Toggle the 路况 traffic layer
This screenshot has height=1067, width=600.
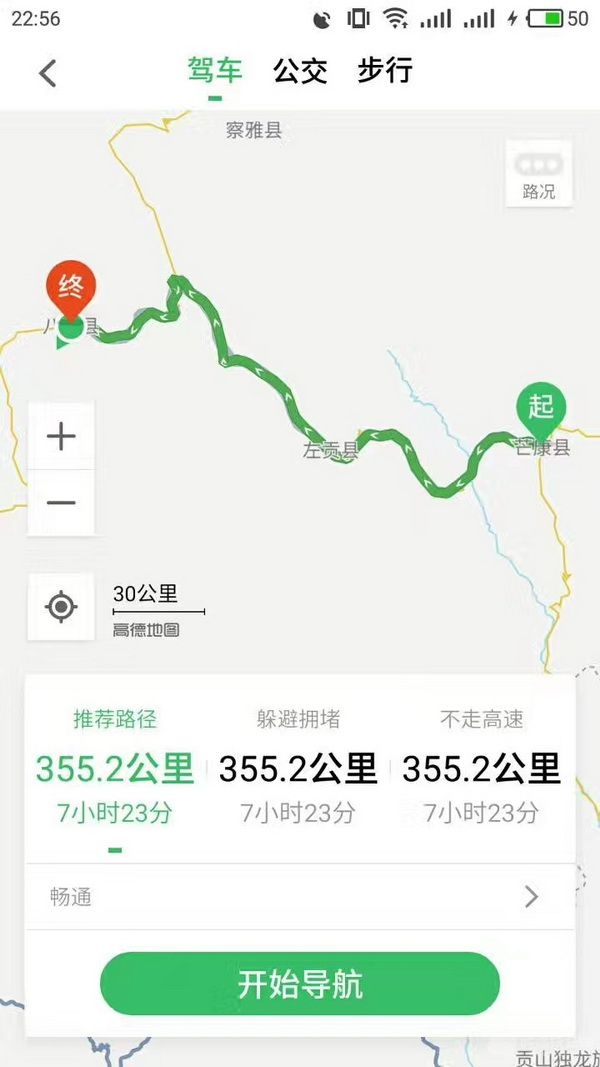pos(539,177)
